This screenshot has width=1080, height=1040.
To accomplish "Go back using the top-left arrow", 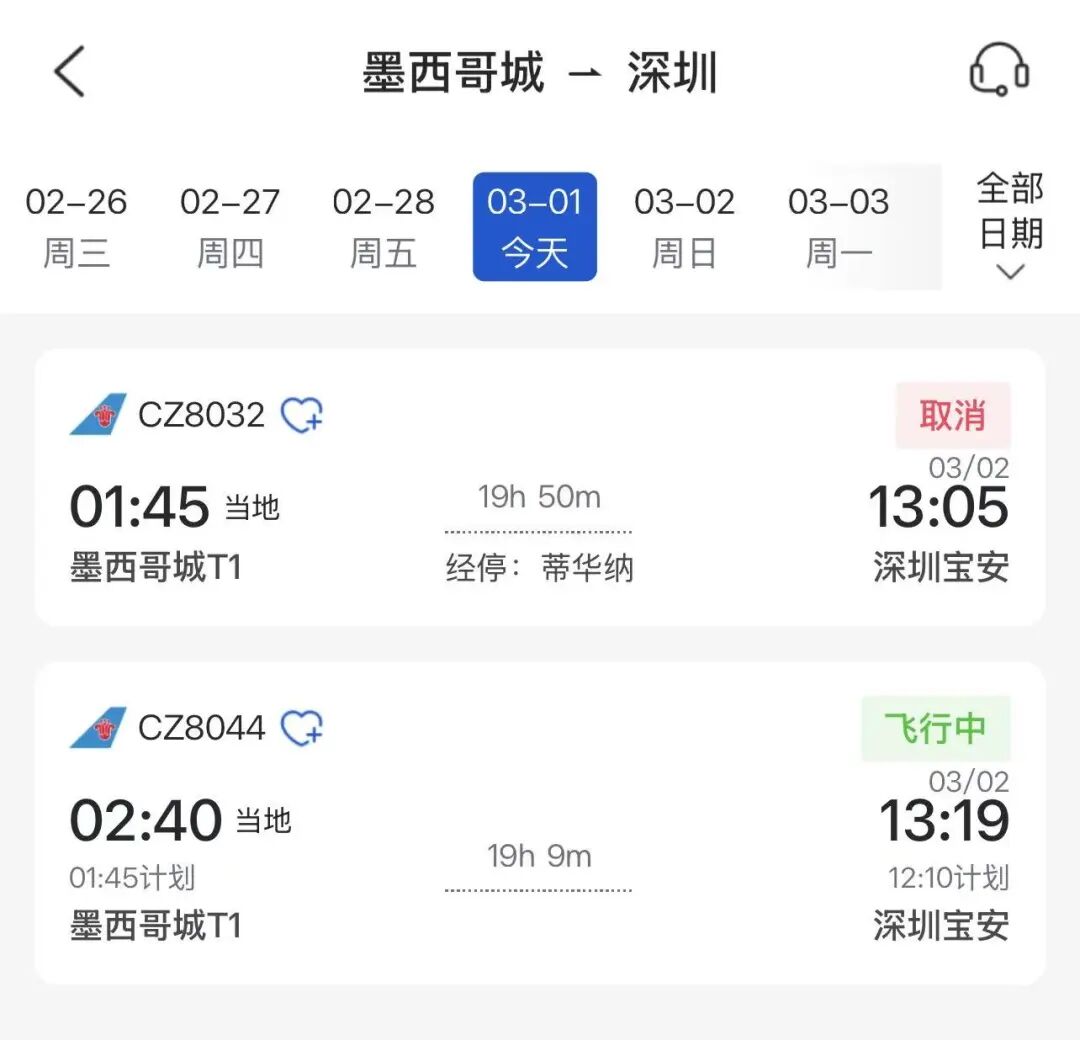I will point(70,73).
